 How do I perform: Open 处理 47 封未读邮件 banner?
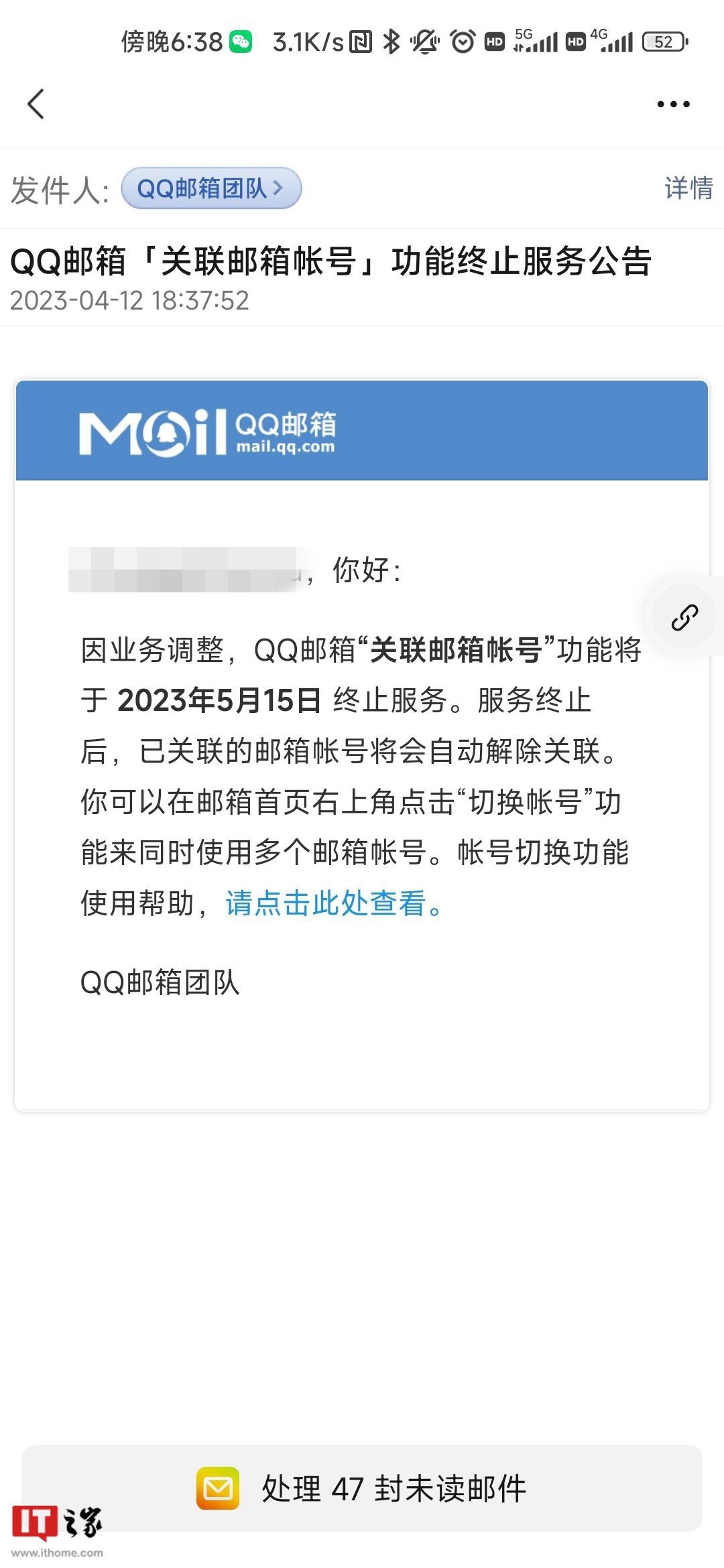(362, 1489)
